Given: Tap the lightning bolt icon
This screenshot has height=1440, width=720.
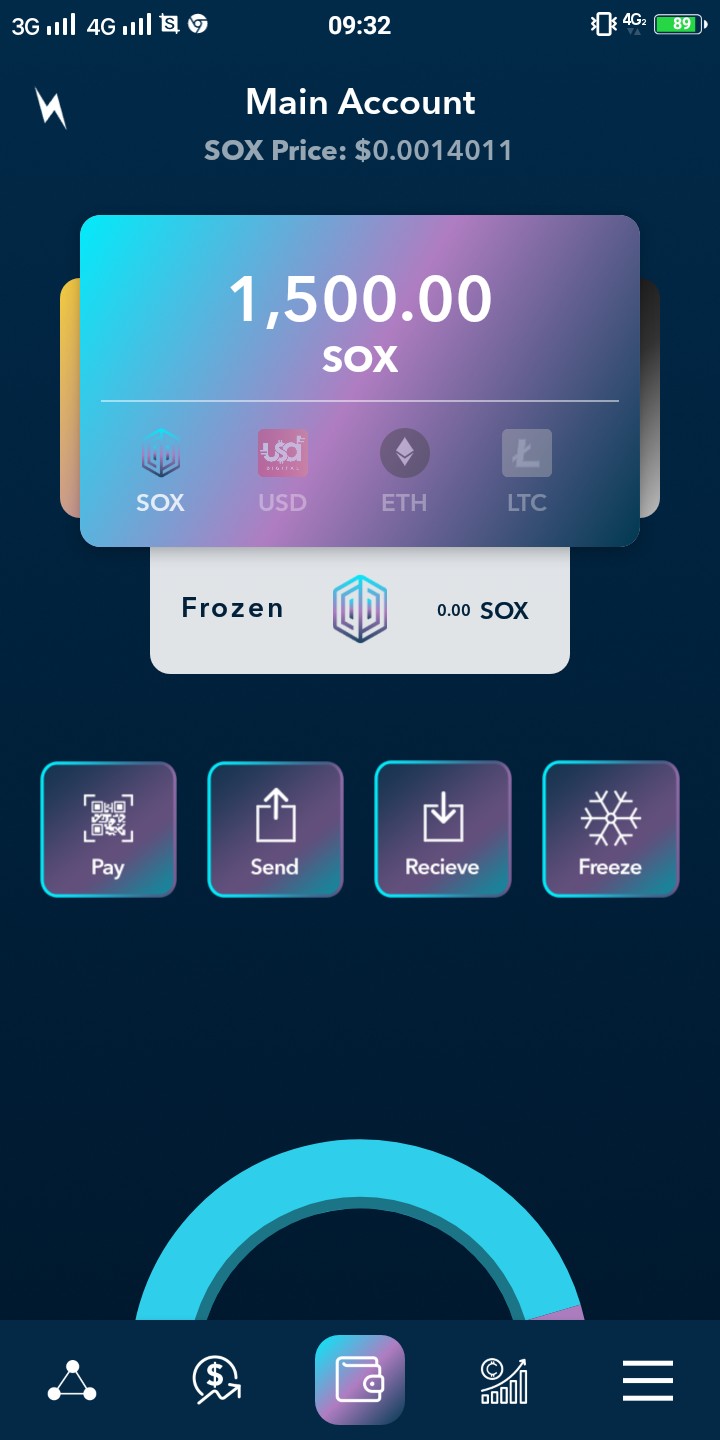Looking at the screenshot, I should tap(51, 108).
